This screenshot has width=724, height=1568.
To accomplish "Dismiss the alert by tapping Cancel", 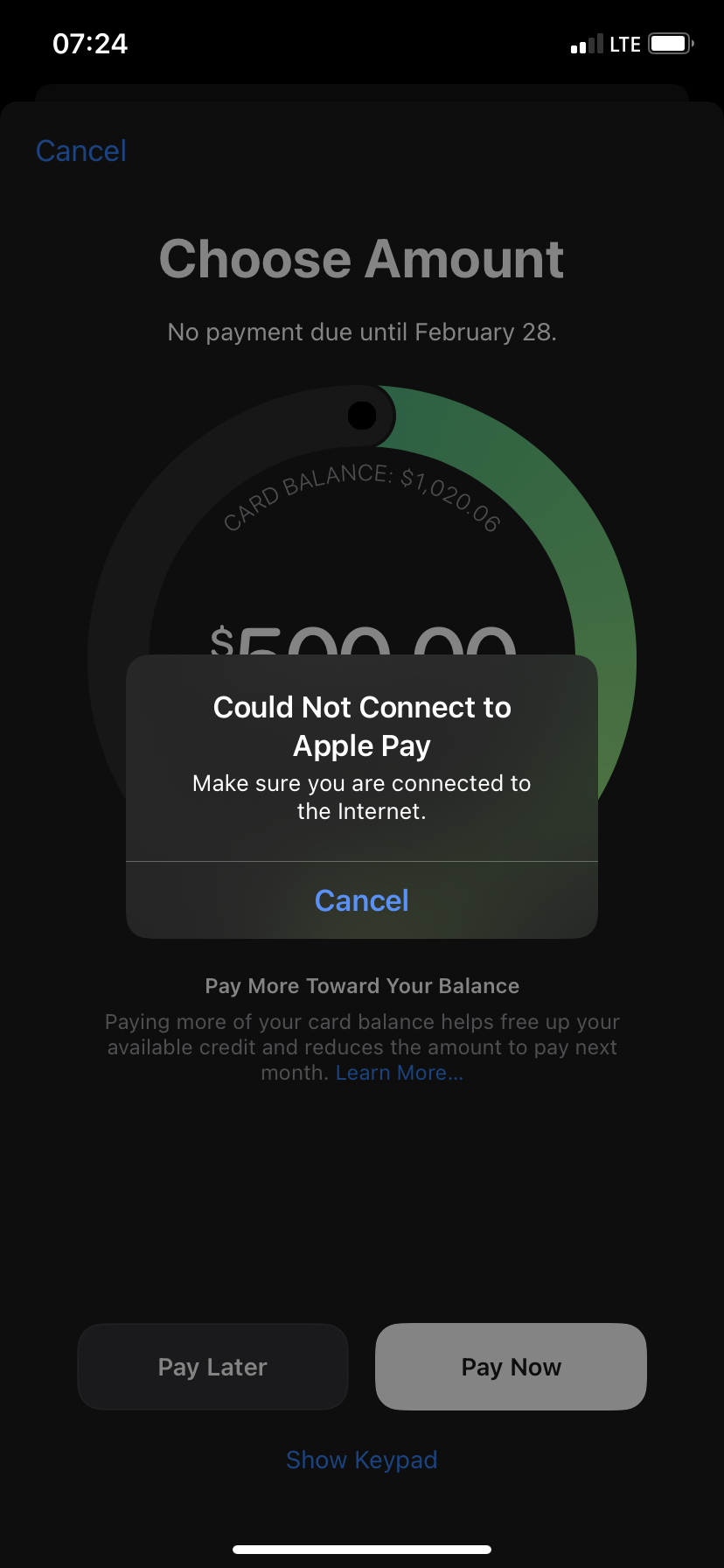I will pos(361,899).
